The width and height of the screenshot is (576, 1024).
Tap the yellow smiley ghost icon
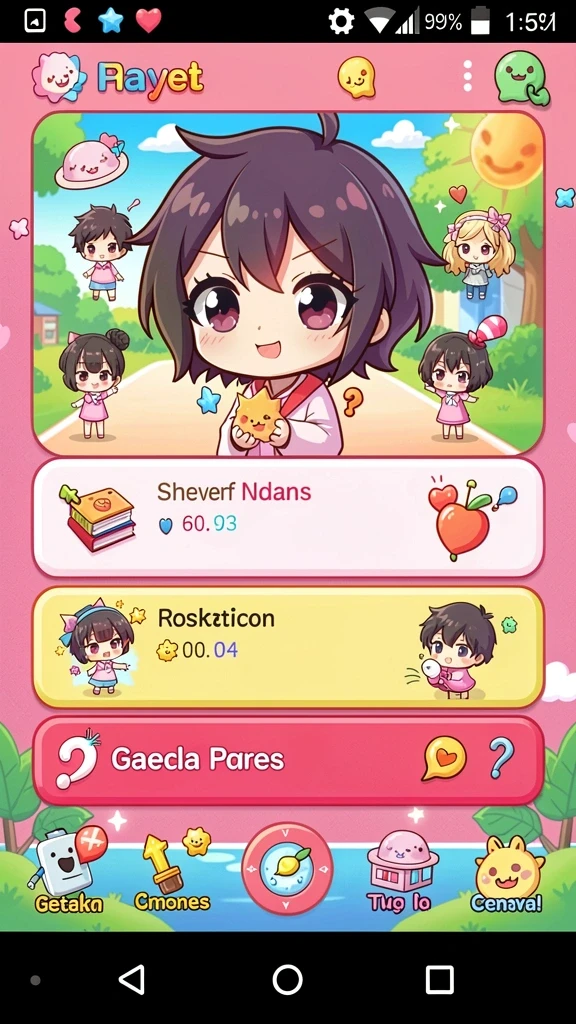357,77
